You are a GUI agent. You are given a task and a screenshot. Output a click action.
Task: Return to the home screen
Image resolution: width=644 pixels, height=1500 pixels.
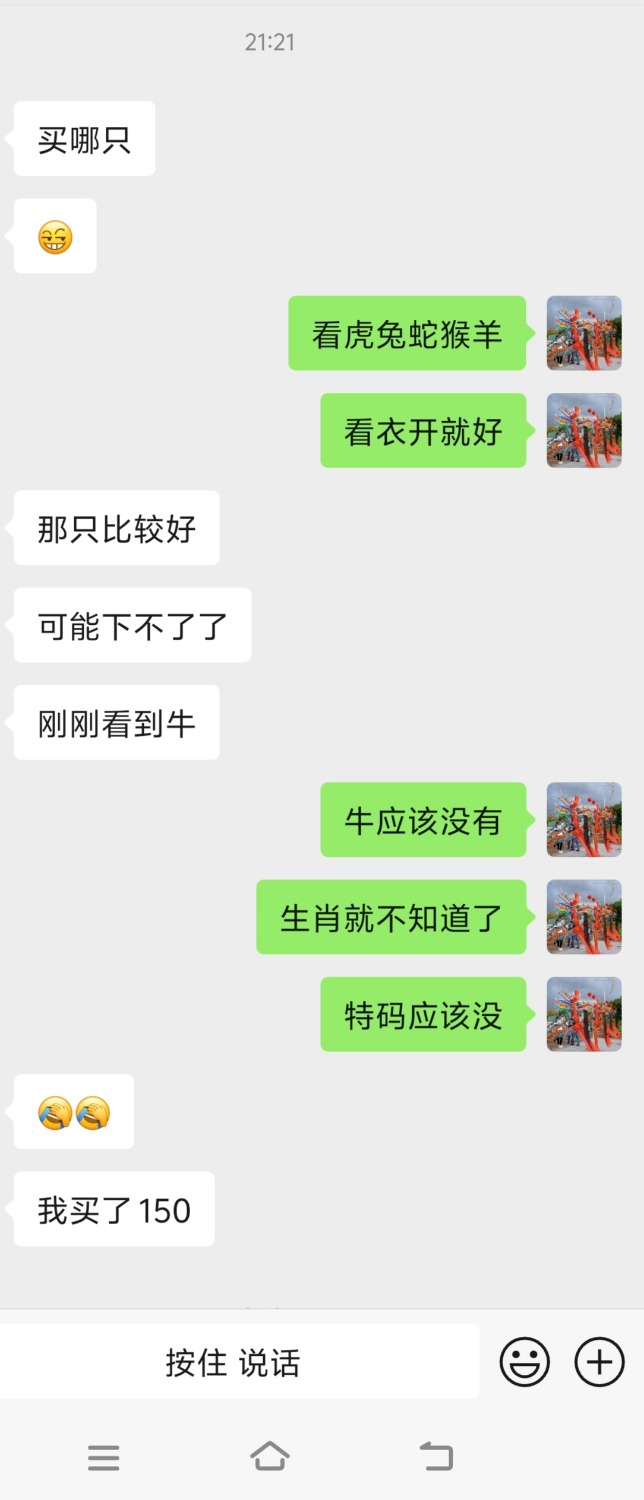(270, 1456)
